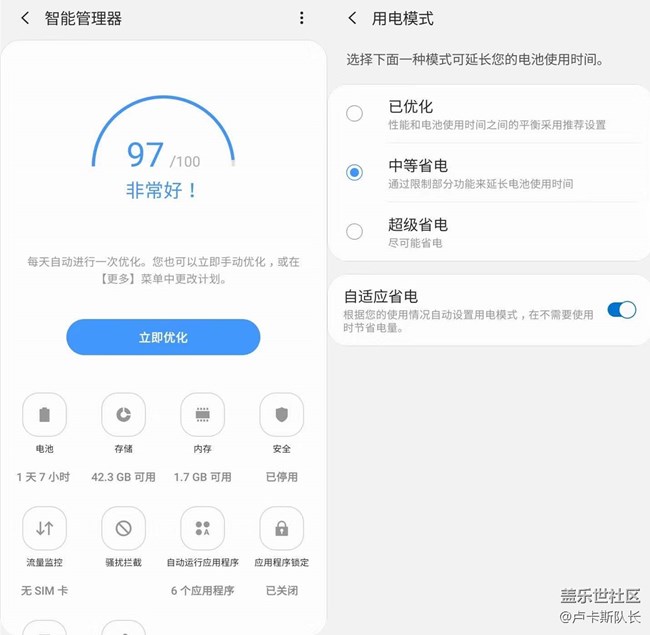
Task: Select the 超级省电 power mode
Action: click(354, 231)
